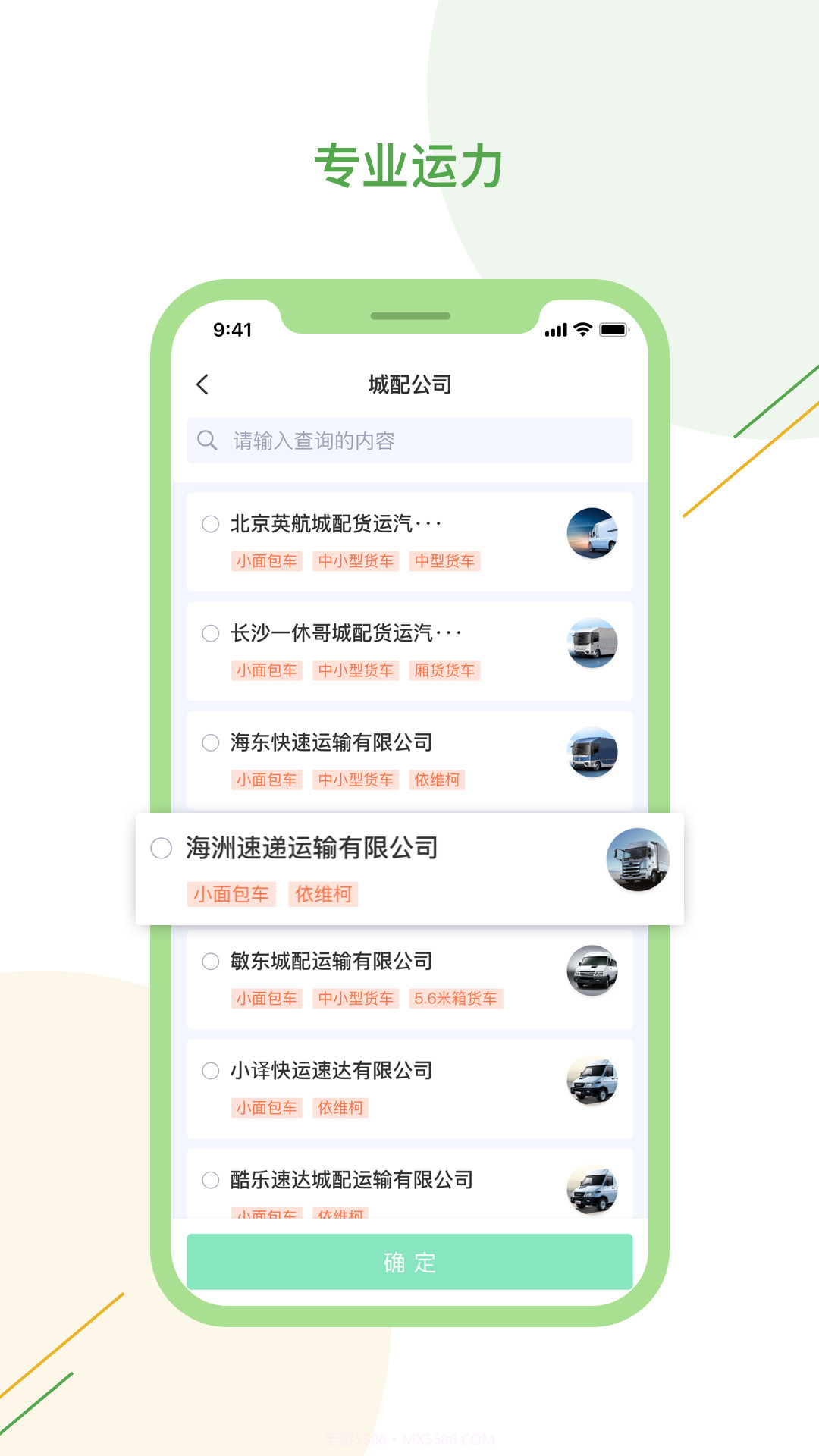The width and height of the screenshot is (819, 1456).
Task: Tap the 海洲速递运输有限公司 truck avatar
Action: tap(638, 861)
